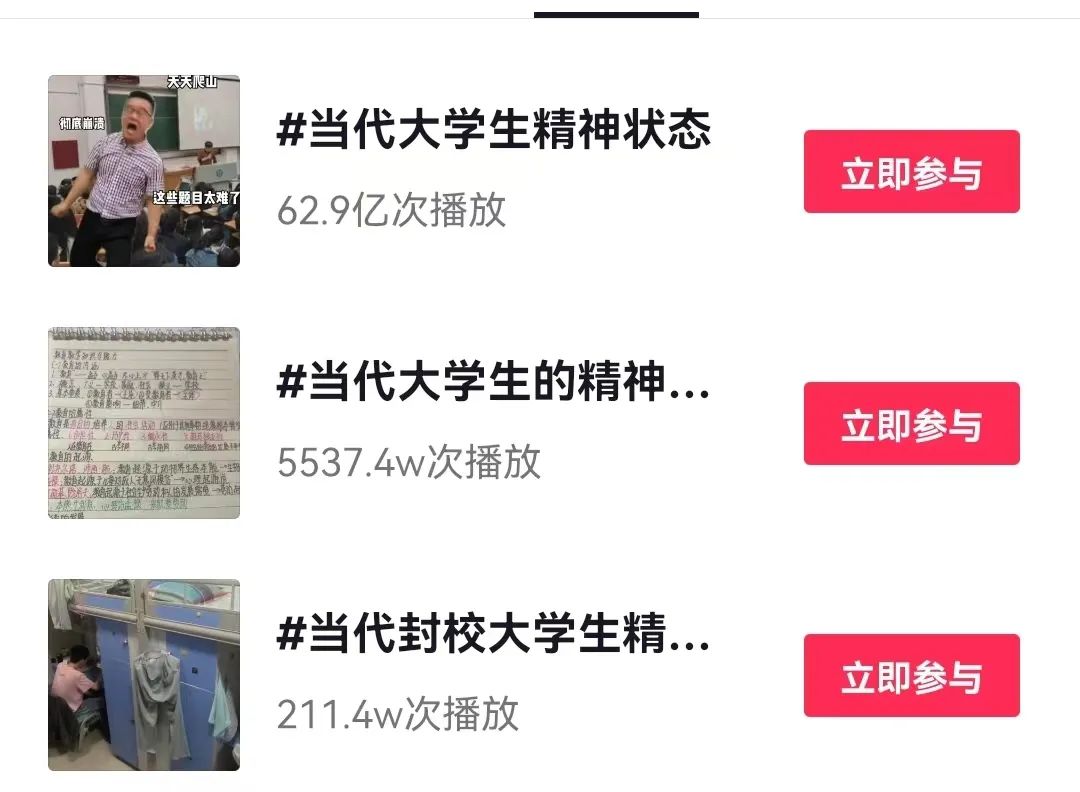1080x792 pixels.
Task: Tap 立即参与 for #当代大学生精神状态
Action: (911, 172)
